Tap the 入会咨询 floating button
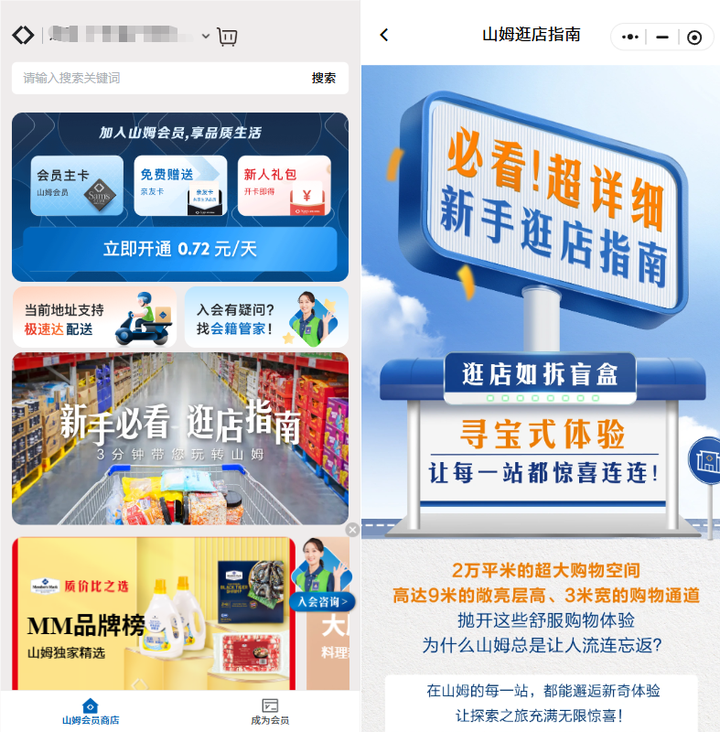This screenshot has height=732, width=720. pyautogui.click(x=322, y=602)
